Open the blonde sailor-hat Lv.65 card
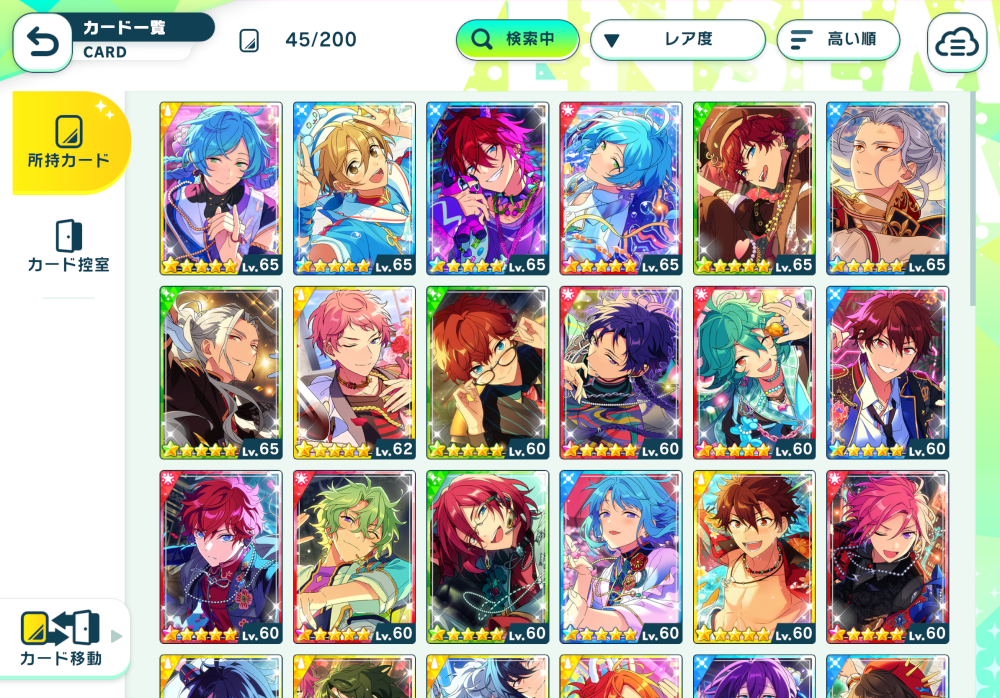The image size is (1000, 698). pyautogui.click(x=354, y=188)
